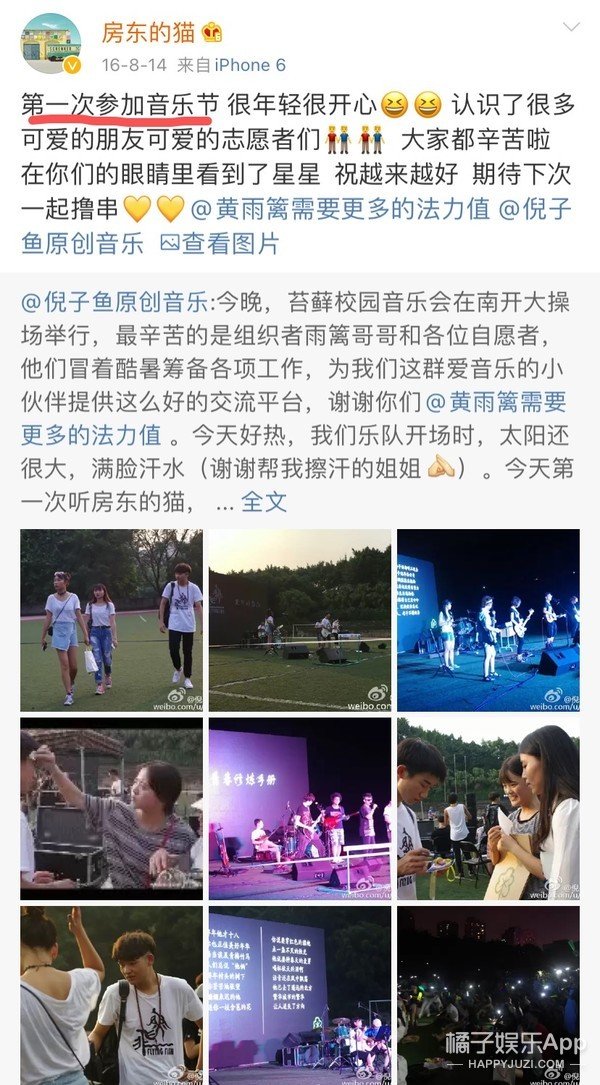View the photo of the smiling women at the field
The width and height of the screenshot is (600, 1085).
click(x=488, y=808)
